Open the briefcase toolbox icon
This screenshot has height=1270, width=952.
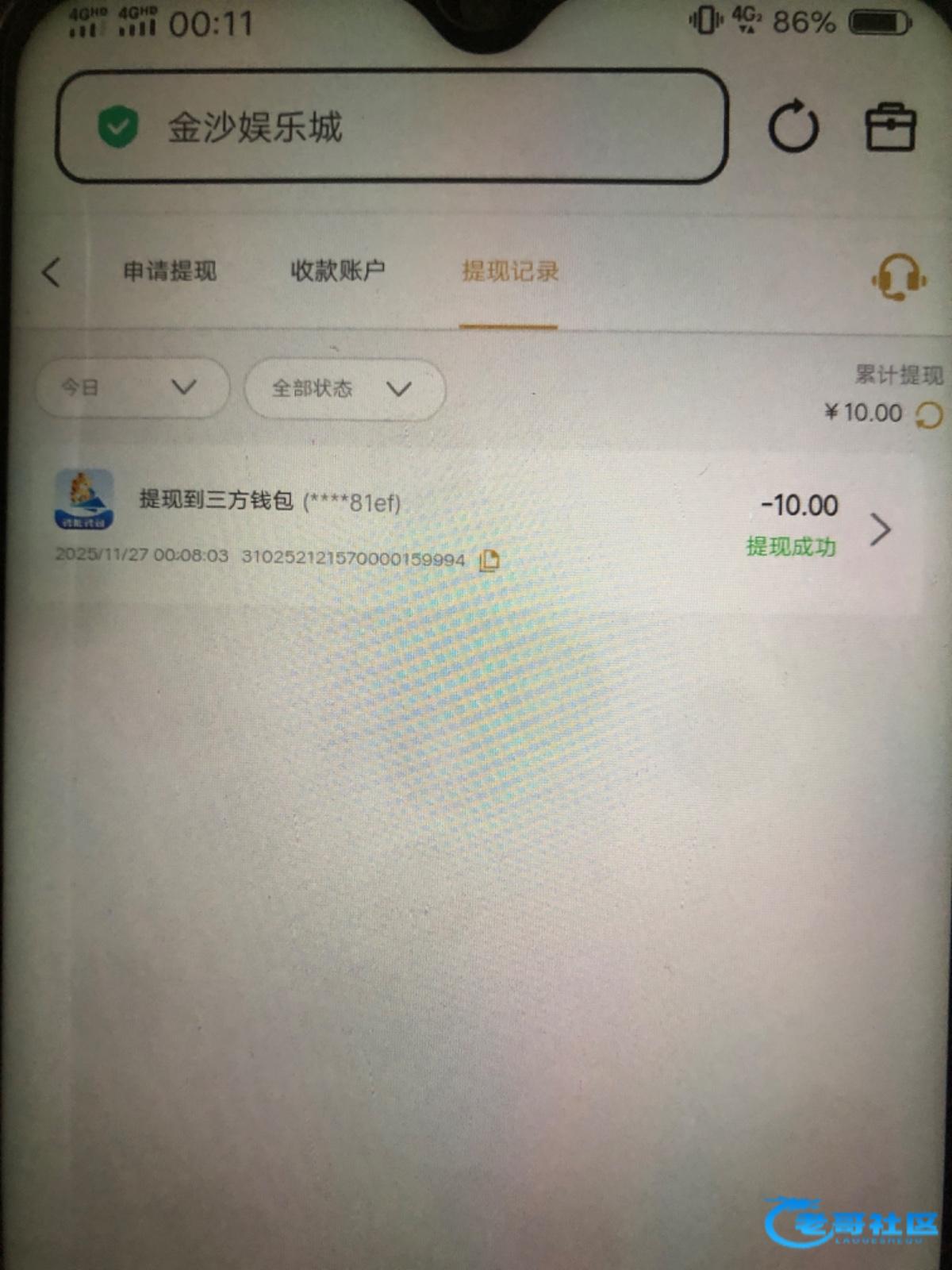coord(890,127)
